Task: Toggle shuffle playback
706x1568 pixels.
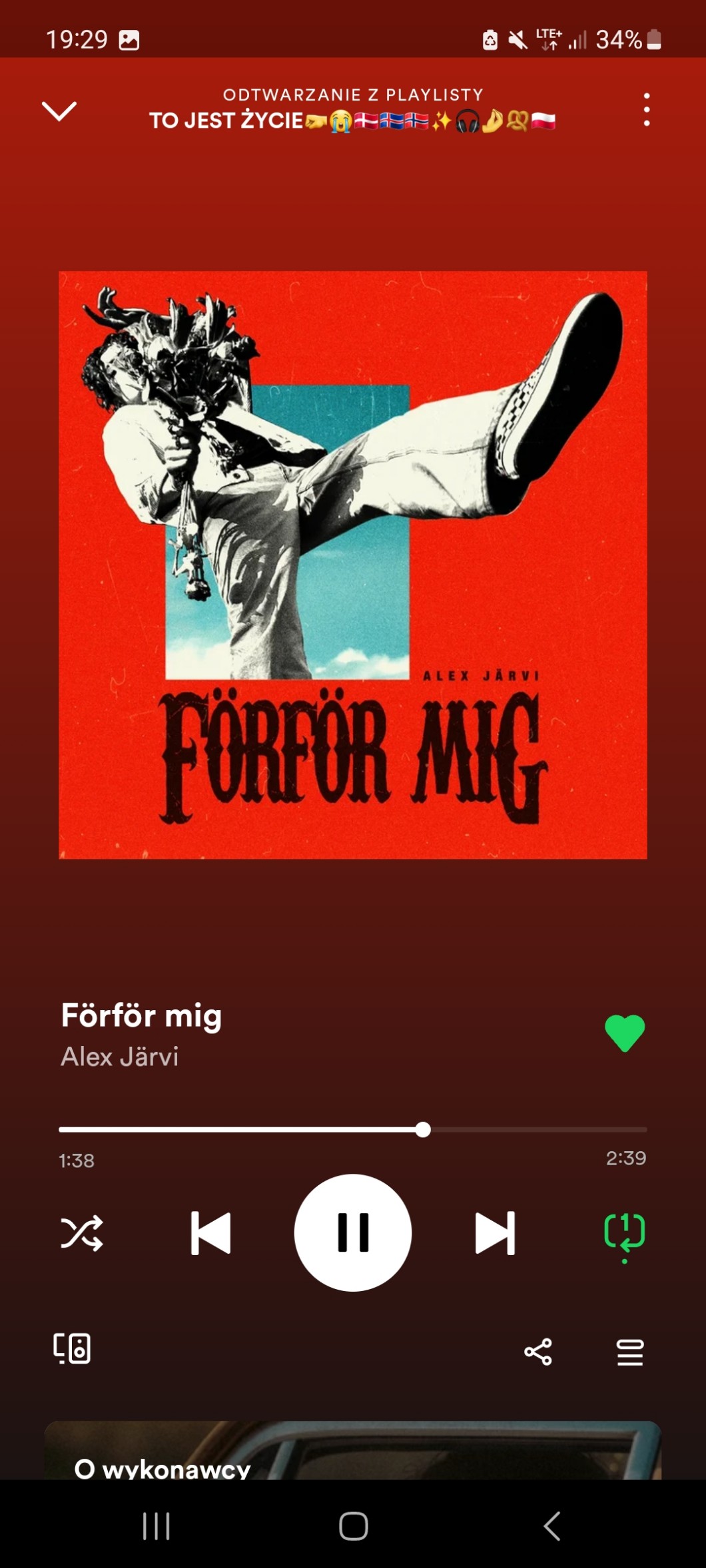Action: (x=82, y=1232)
